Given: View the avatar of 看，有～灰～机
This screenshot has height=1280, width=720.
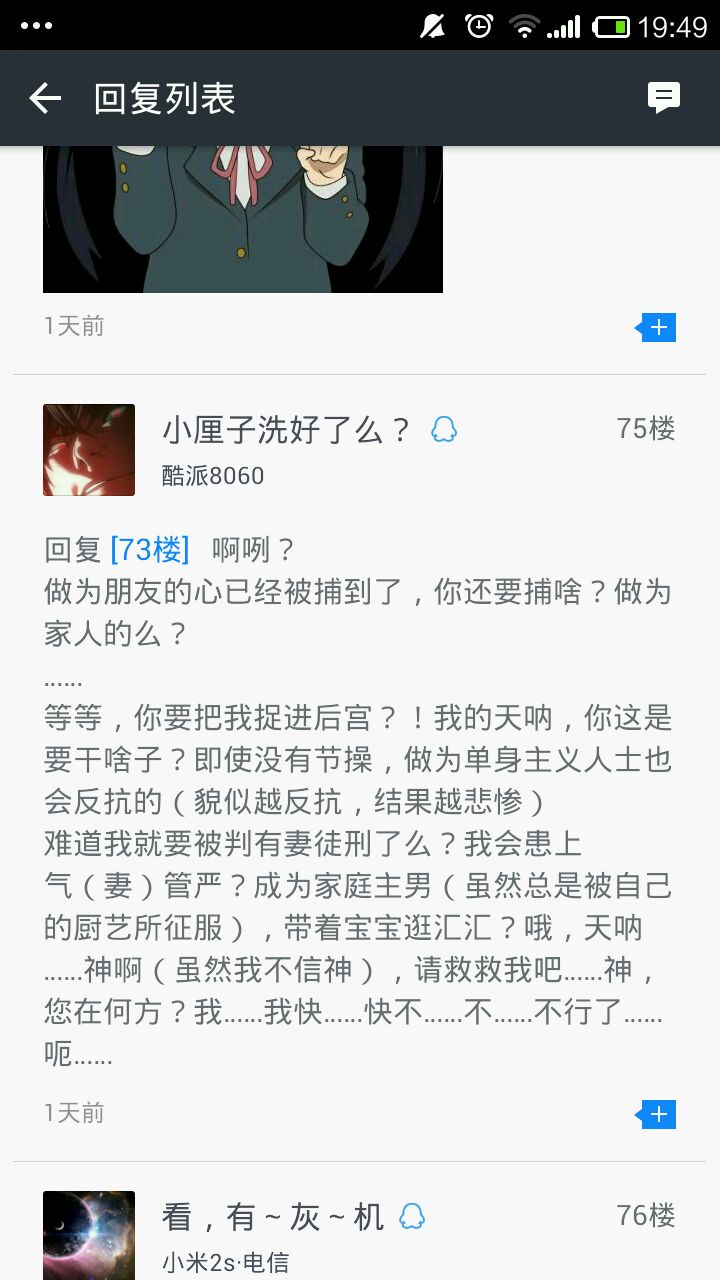Looking at the screenshot, I should 89,1234.
